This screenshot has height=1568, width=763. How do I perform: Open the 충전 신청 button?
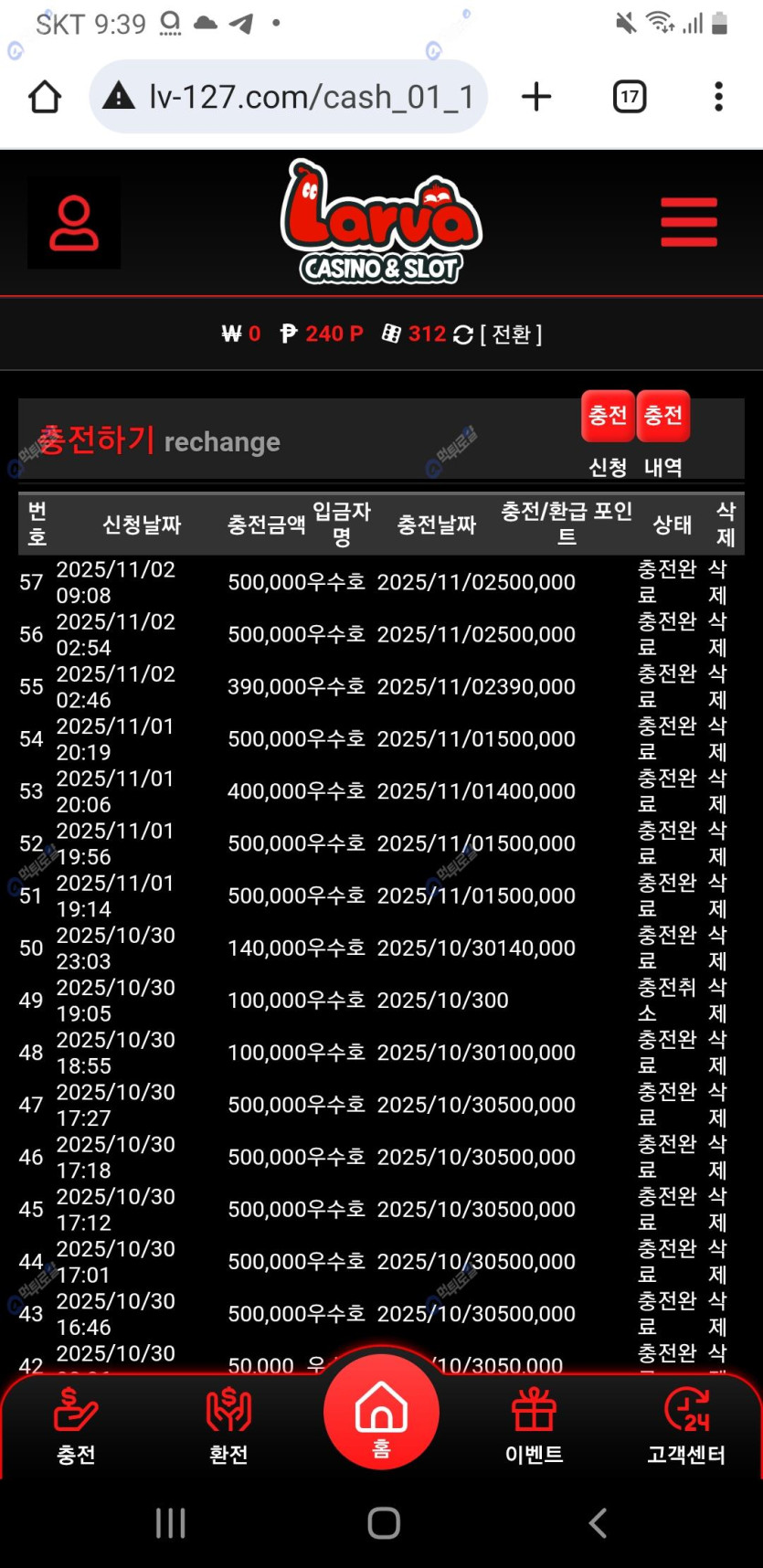608,417
